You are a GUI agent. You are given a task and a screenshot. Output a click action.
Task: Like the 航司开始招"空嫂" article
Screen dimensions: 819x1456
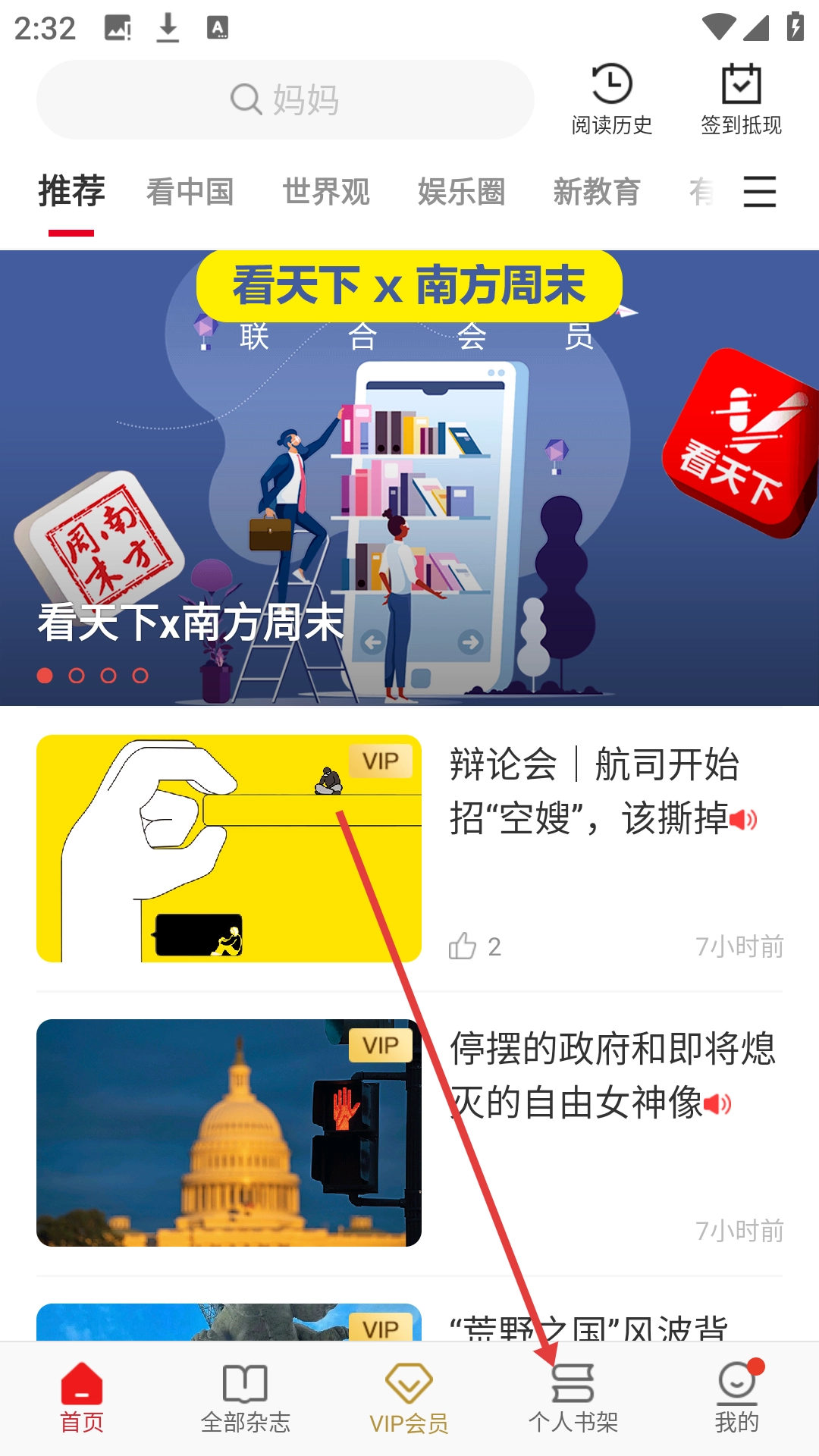pos(474,946)
